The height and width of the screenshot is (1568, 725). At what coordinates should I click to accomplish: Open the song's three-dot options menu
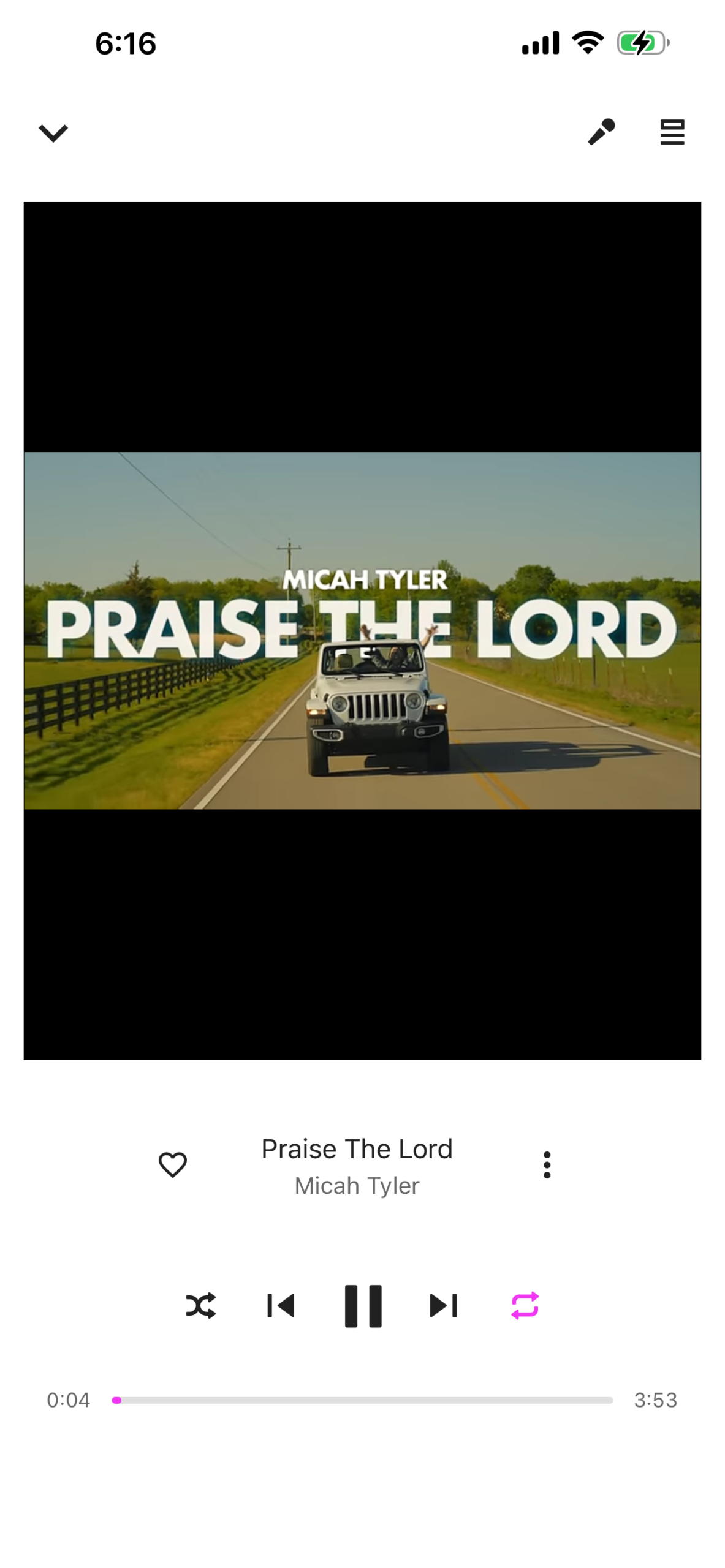(547, 1164)
